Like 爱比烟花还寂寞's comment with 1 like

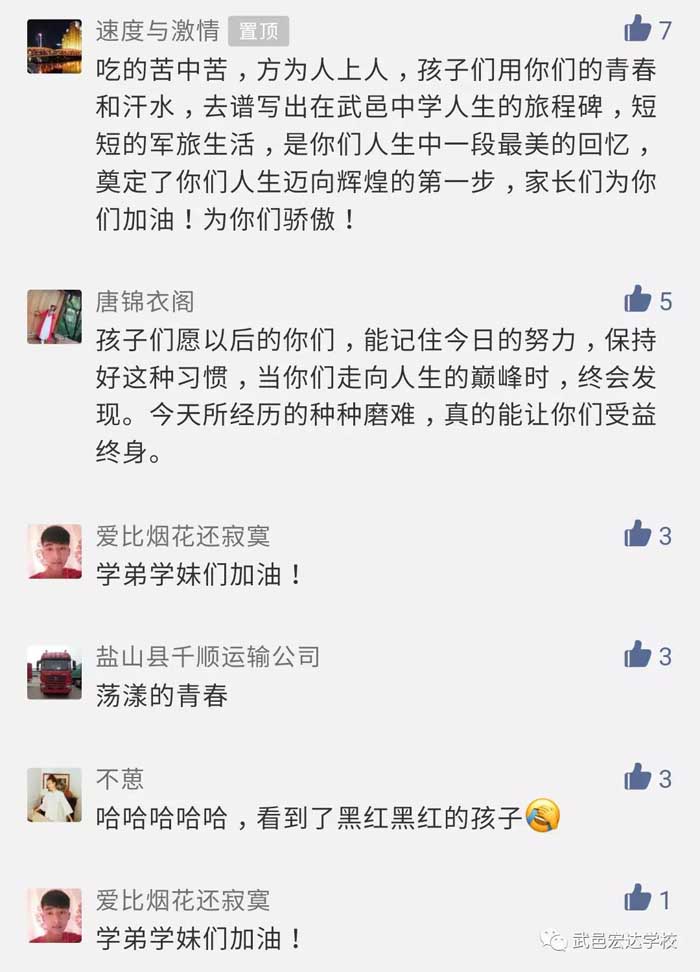(638, 898)
